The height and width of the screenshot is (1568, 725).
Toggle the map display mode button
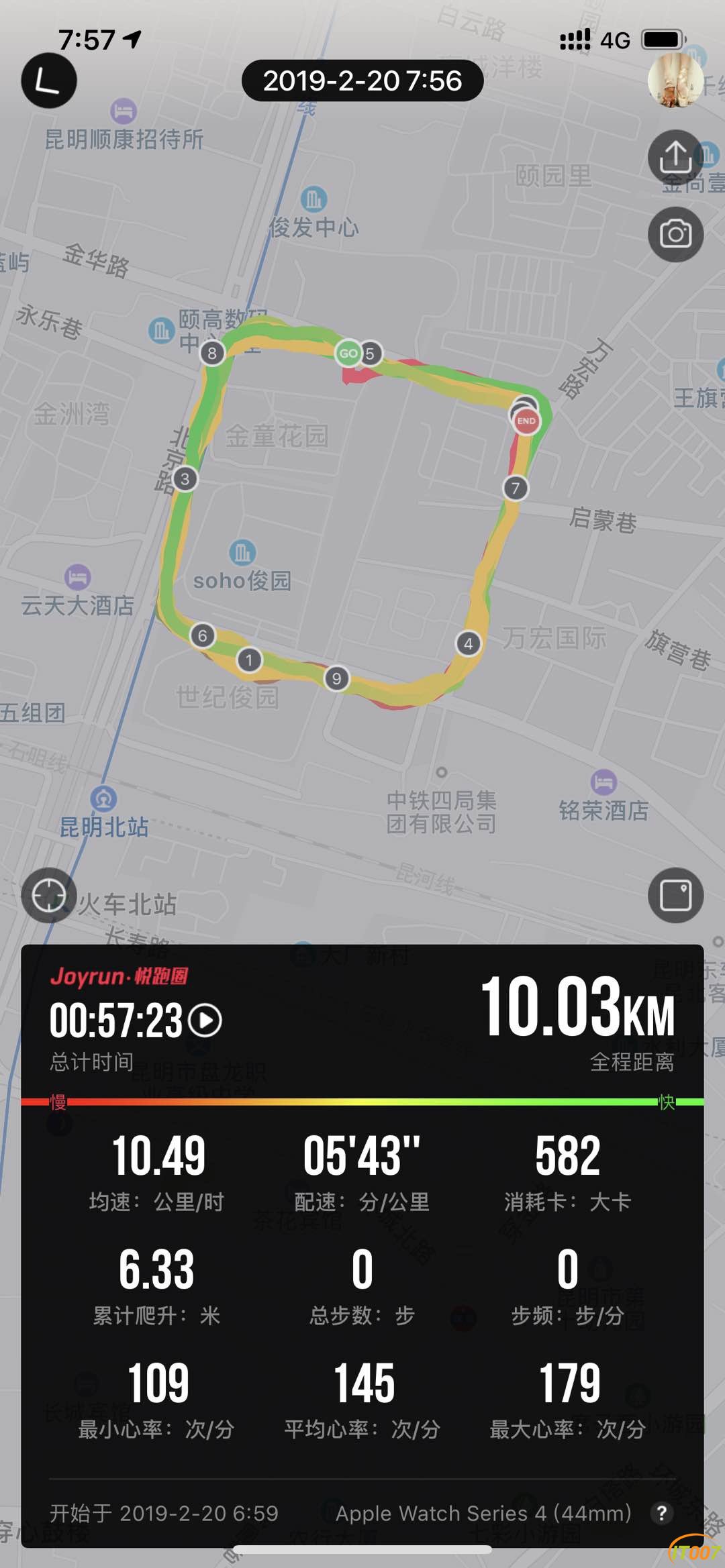click(x=675, y=895)
